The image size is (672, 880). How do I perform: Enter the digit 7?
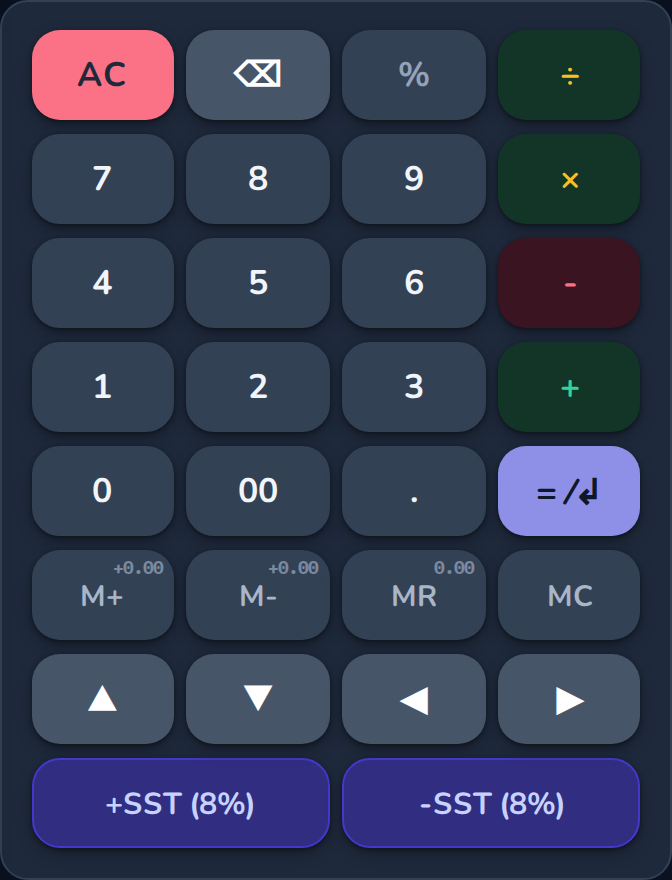click(x=103, y=179)
